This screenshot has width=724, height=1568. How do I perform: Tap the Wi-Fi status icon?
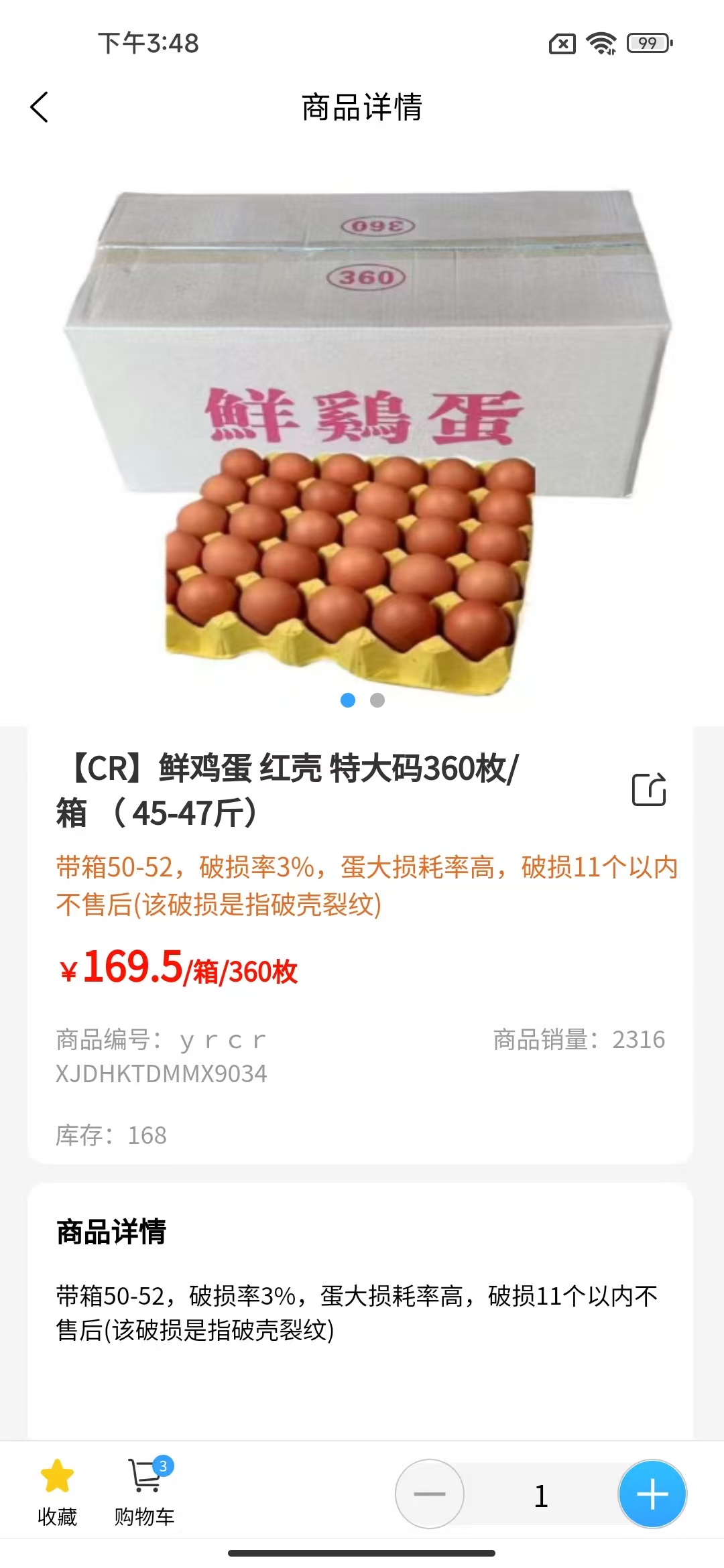(603, 42)
